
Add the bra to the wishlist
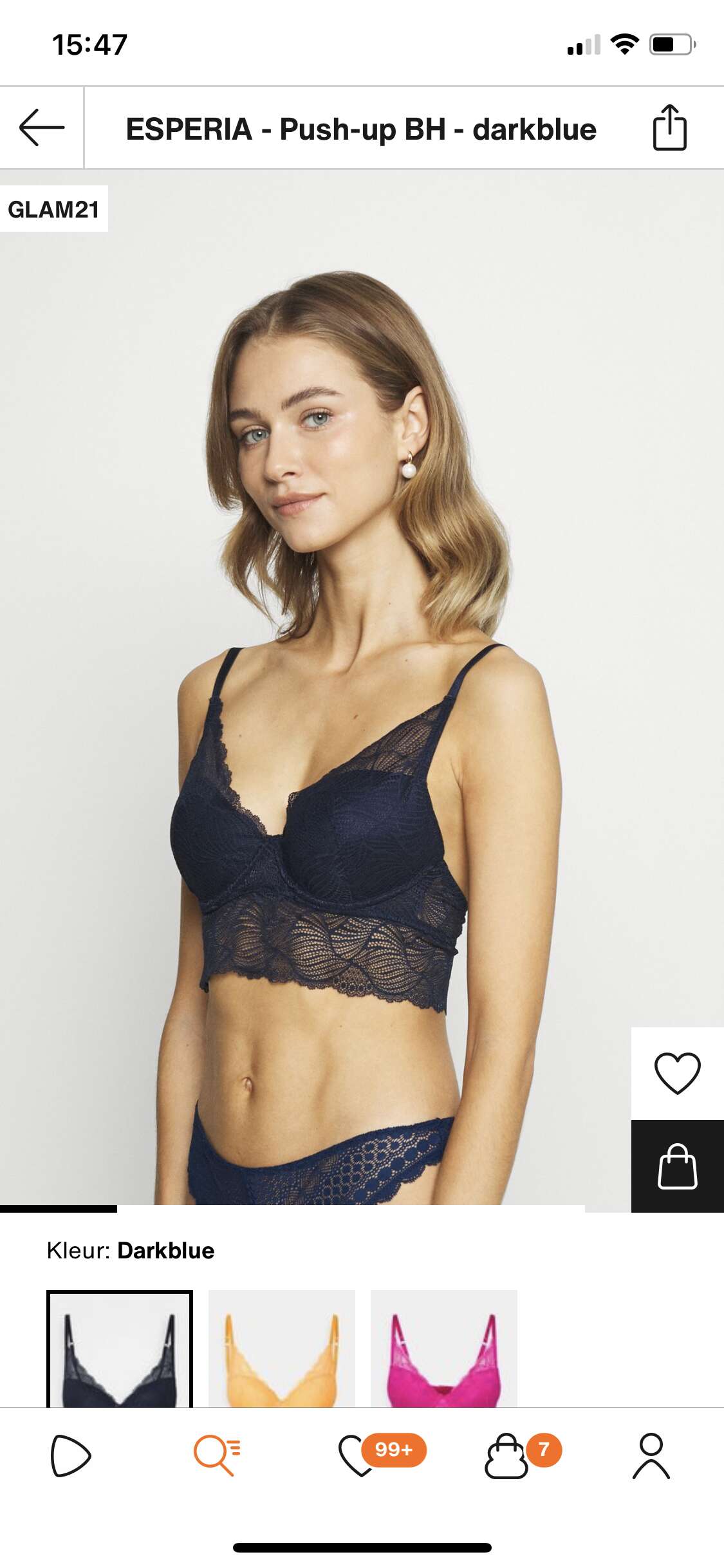pos(677,1073)
